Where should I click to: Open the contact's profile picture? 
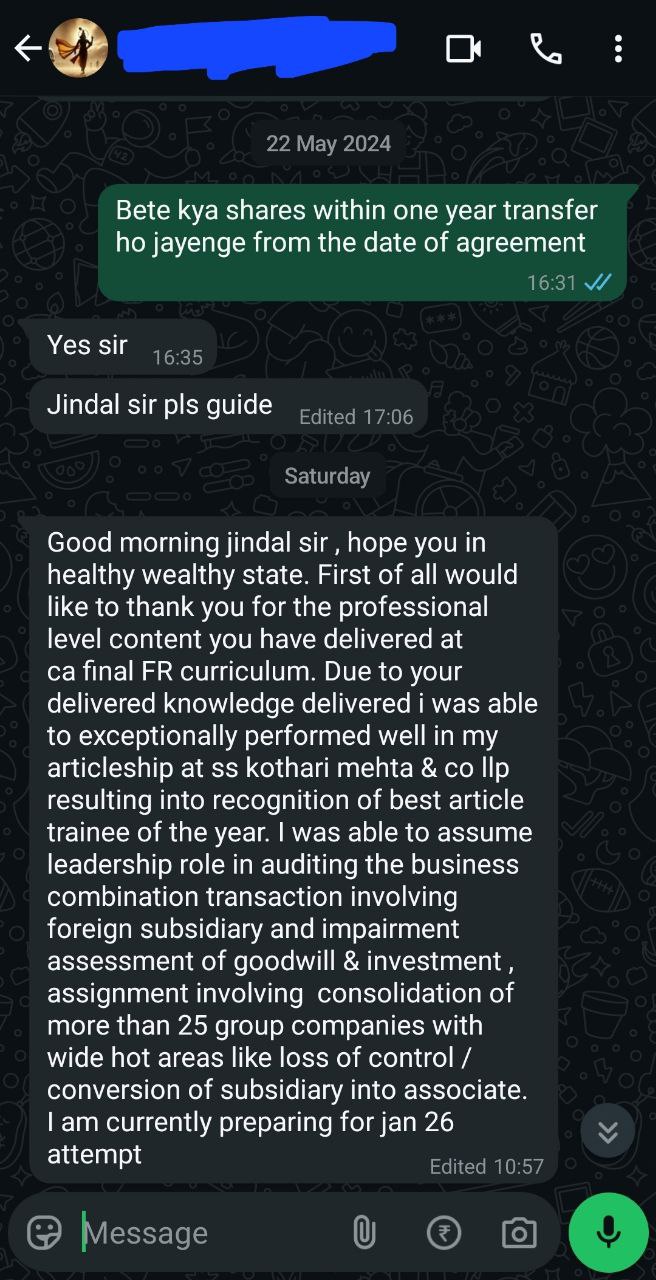pyautogui.click(x=78, y=48)
